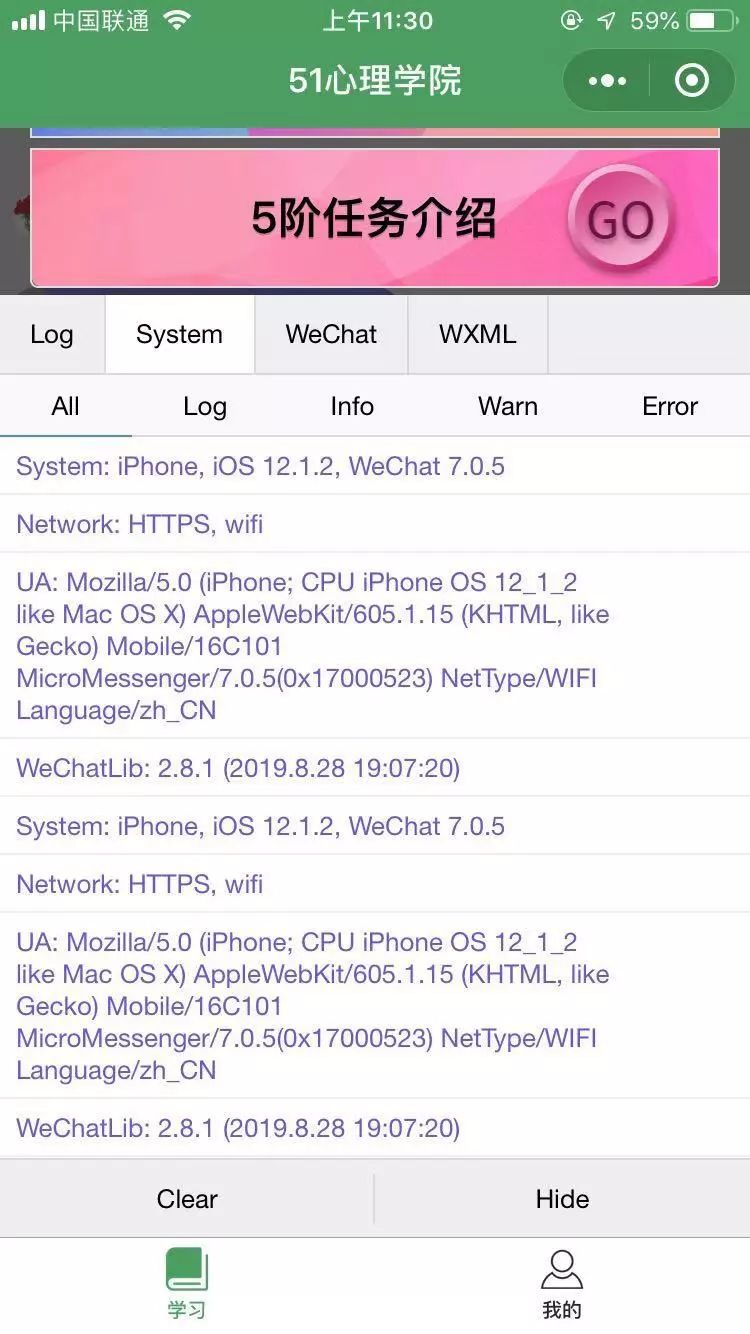Go to the 我的 tab
750x1334 pixels.
(x=562, y=1284)
